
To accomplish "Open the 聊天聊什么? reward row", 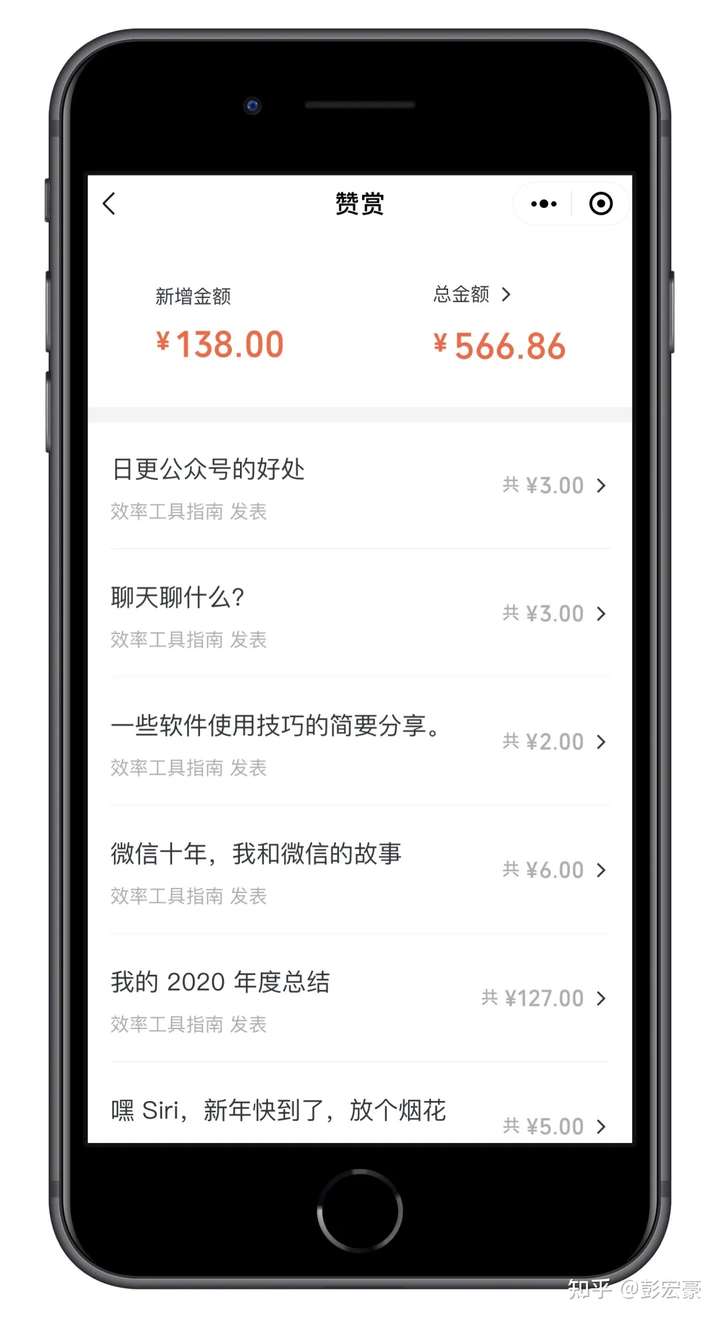I will pyautogui.click(x=358, y=614).
